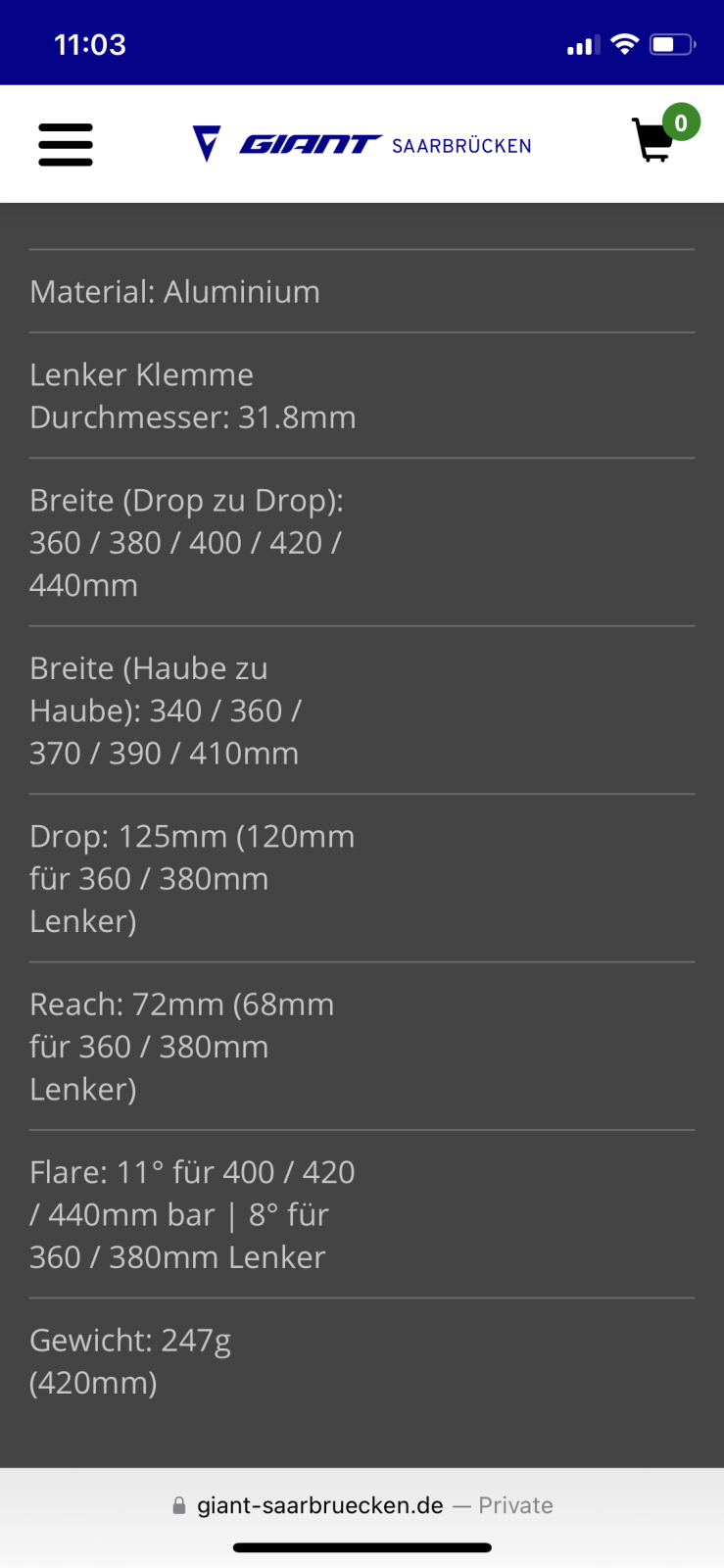Screen dimensions: 724x1568
Task: Go to Giant Saarbrücken homepage via logo
Action: (x=362, y=145)
